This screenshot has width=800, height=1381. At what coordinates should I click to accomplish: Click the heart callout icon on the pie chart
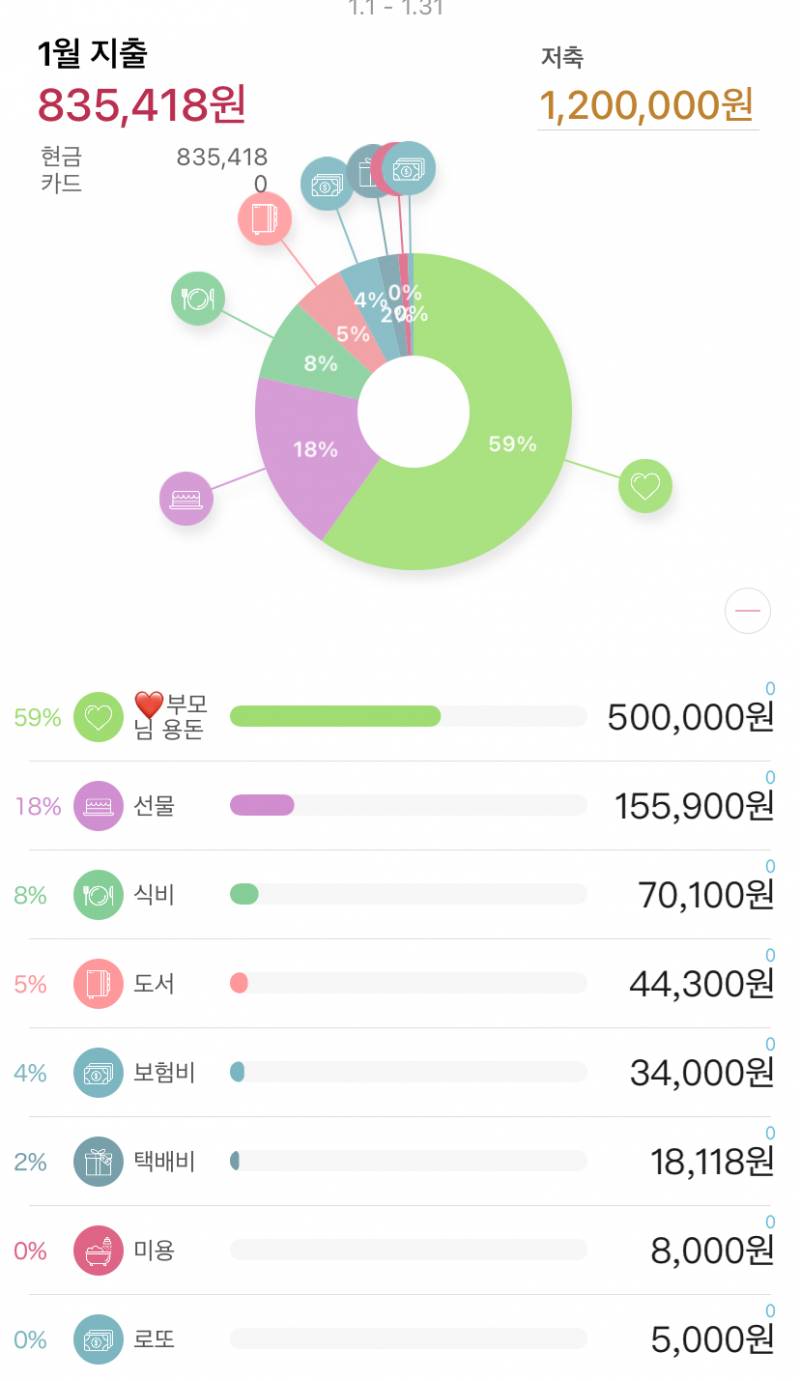pos(646,488)
